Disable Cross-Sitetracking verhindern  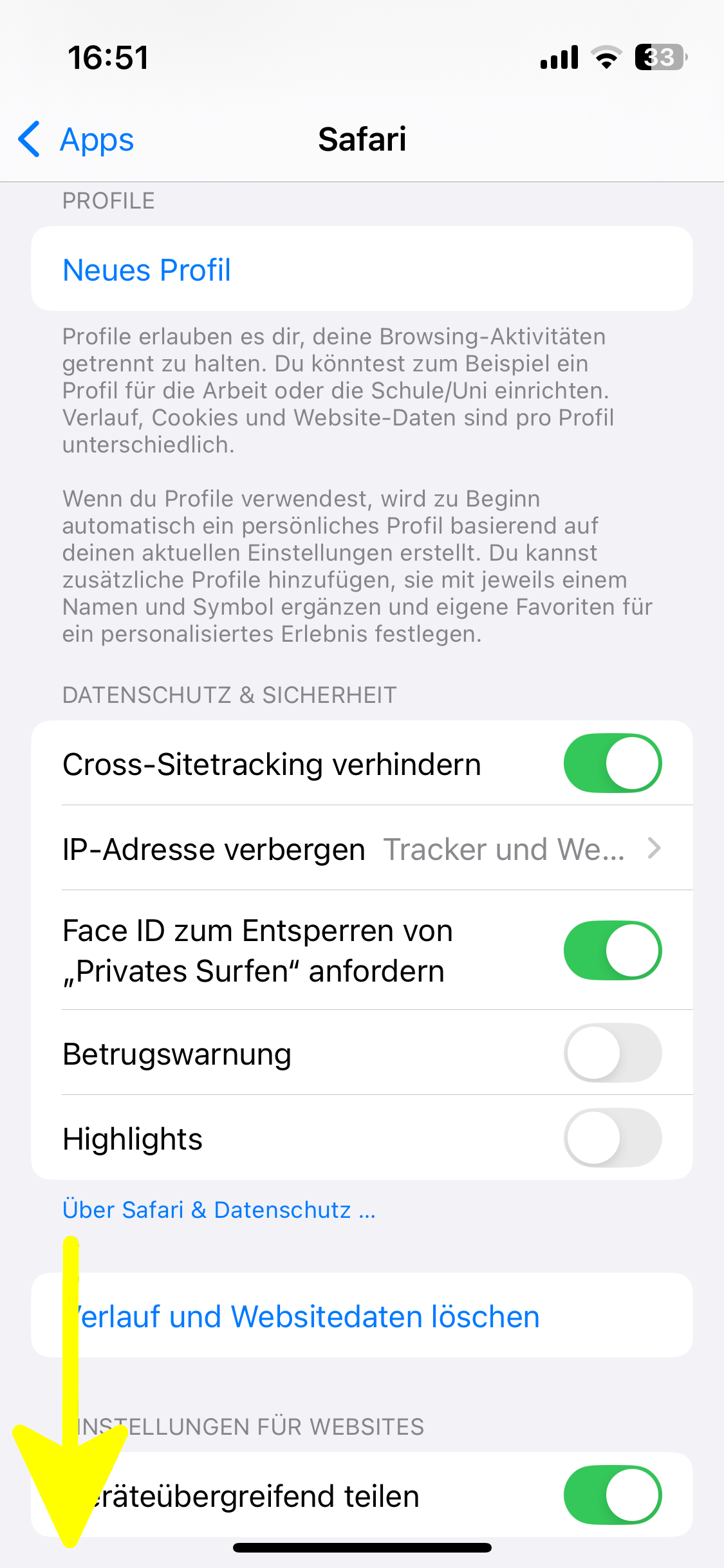point(612,763)
